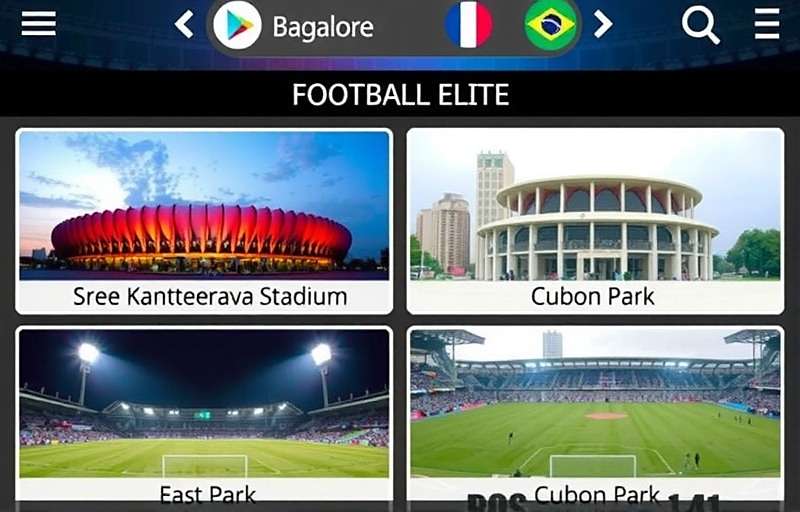800x512 pixels.
Task: Open the East Park stadium card
Action: click(204, 412)
